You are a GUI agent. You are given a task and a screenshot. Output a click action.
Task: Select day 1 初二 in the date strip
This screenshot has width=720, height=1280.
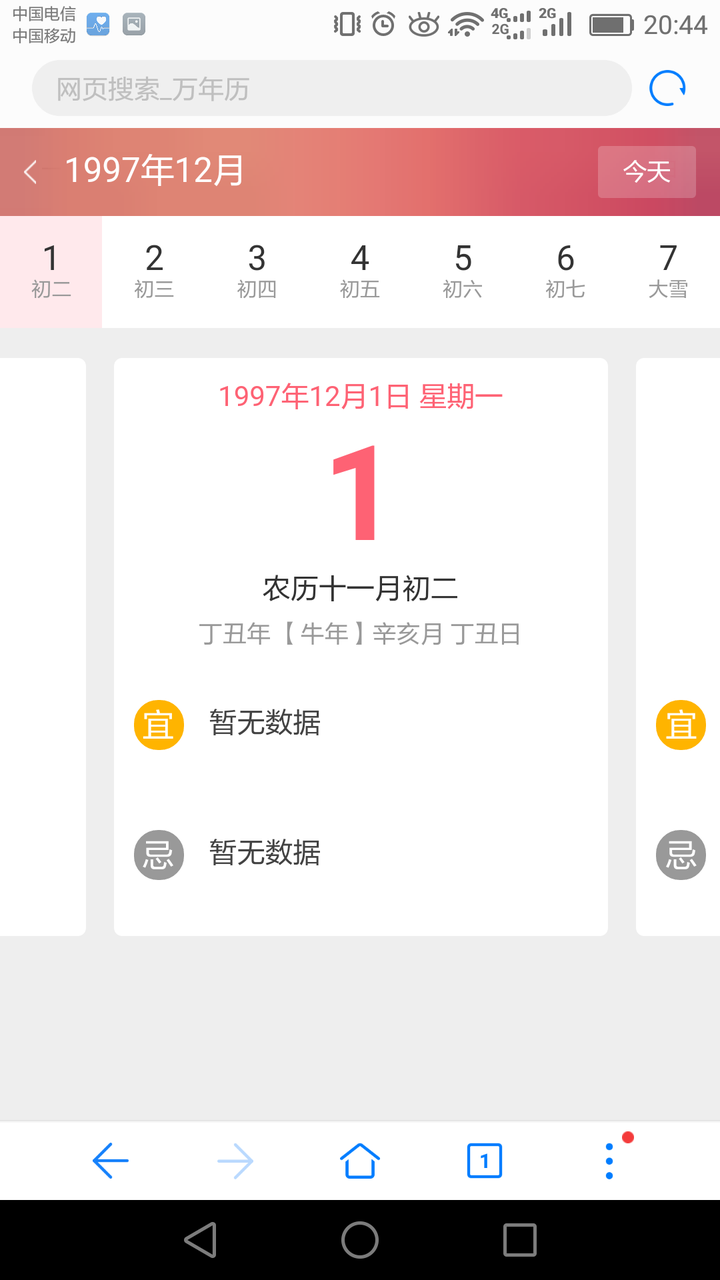51,272
